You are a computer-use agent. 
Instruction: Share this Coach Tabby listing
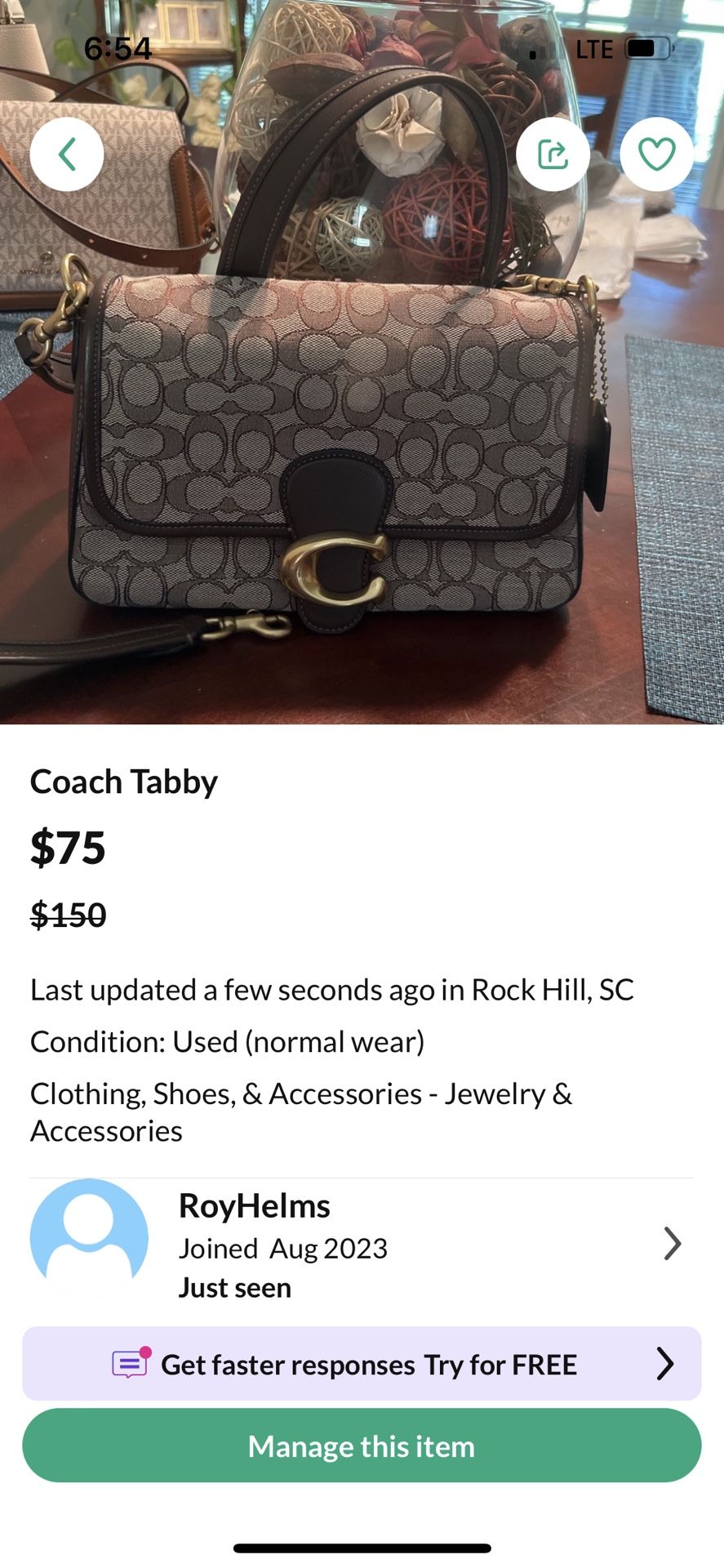point(553,154)
